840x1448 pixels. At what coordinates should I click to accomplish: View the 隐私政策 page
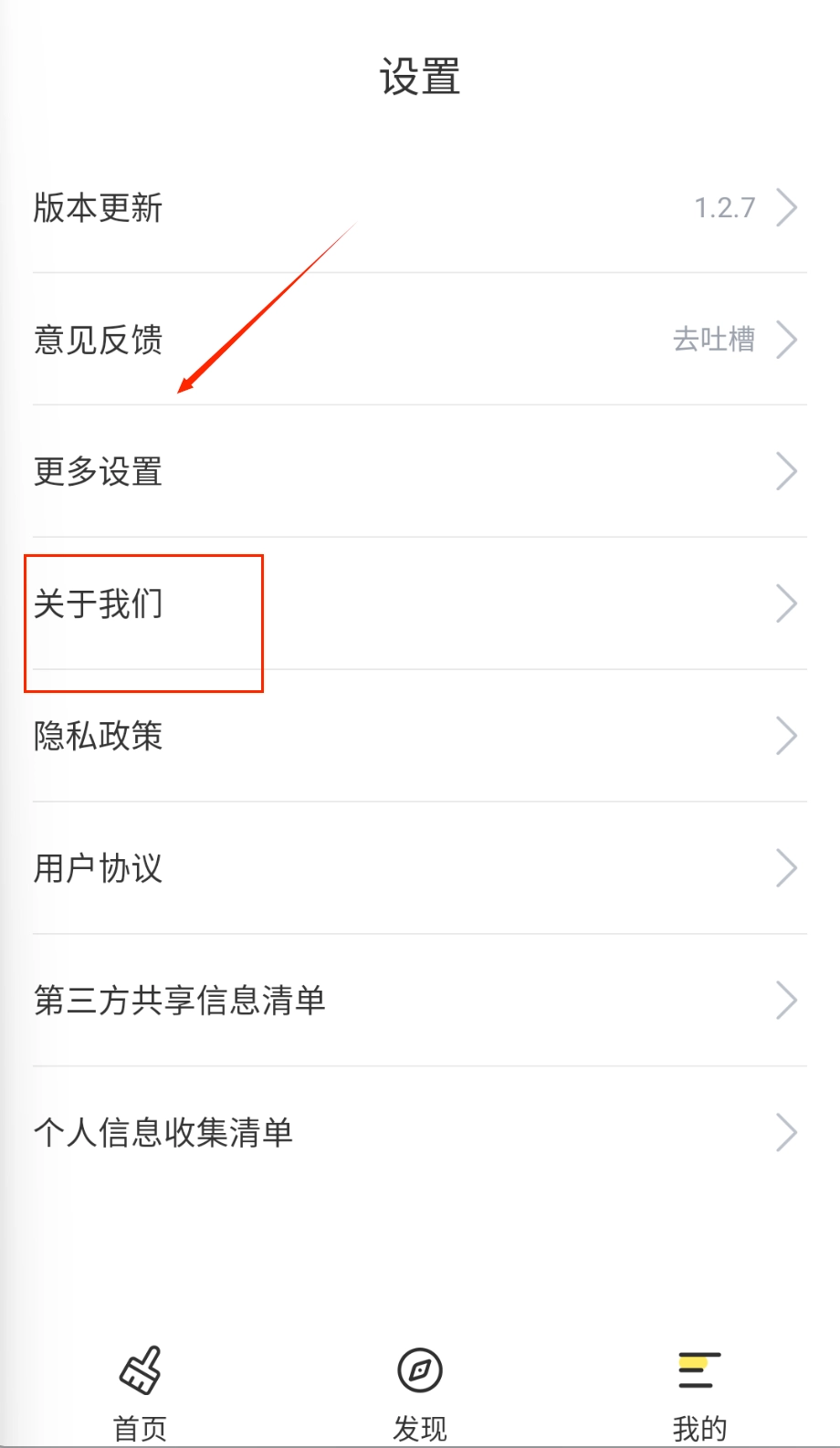tap(419, 736)
